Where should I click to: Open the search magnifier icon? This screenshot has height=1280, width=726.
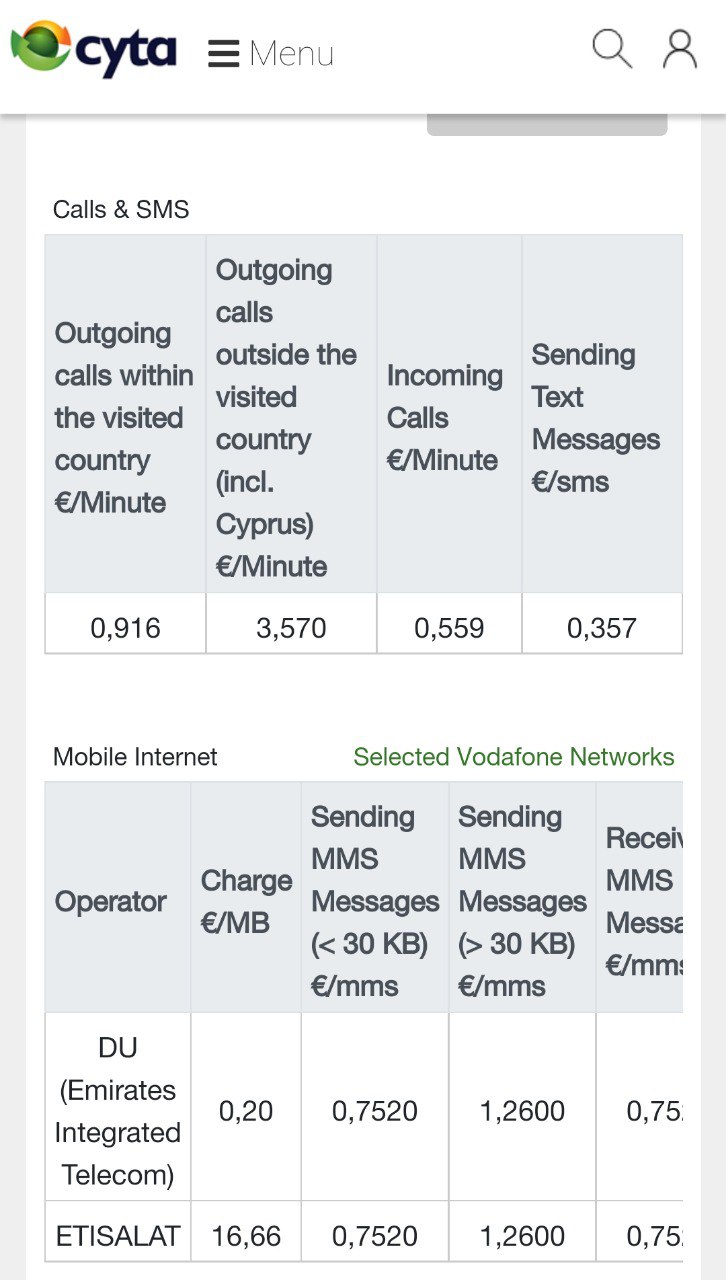point(612,48)
